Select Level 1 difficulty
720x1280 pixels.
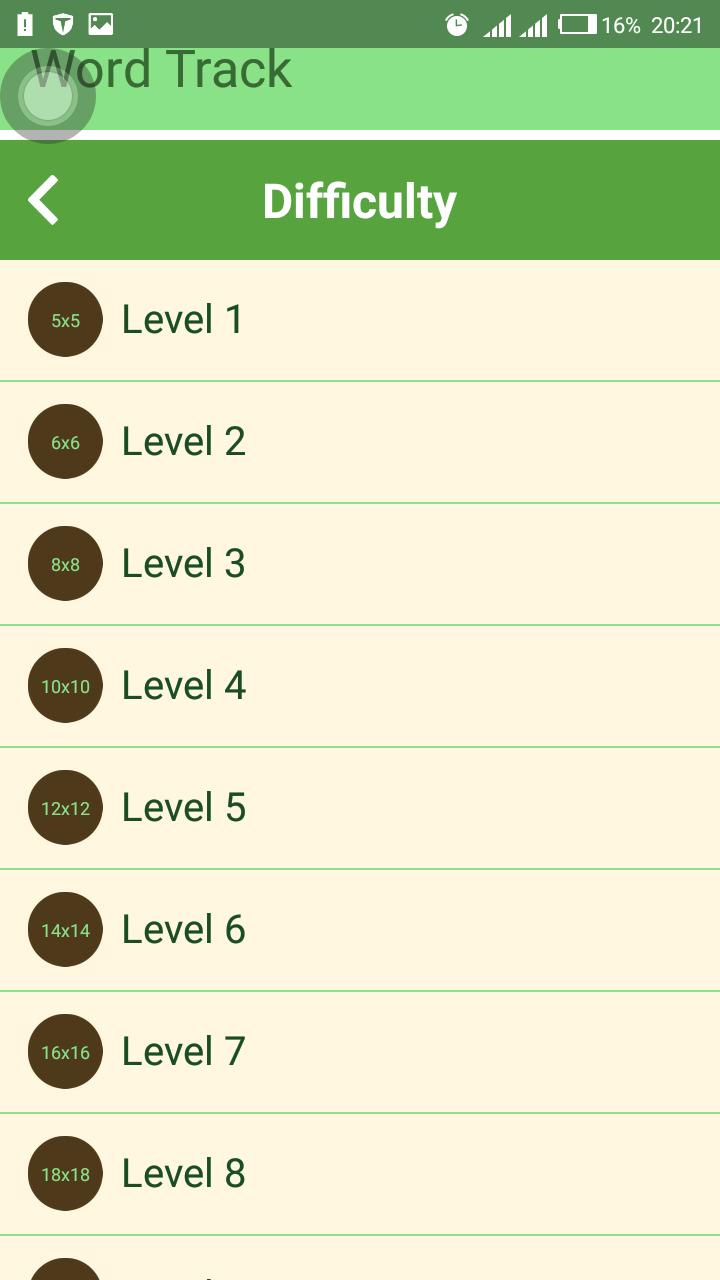182,319
